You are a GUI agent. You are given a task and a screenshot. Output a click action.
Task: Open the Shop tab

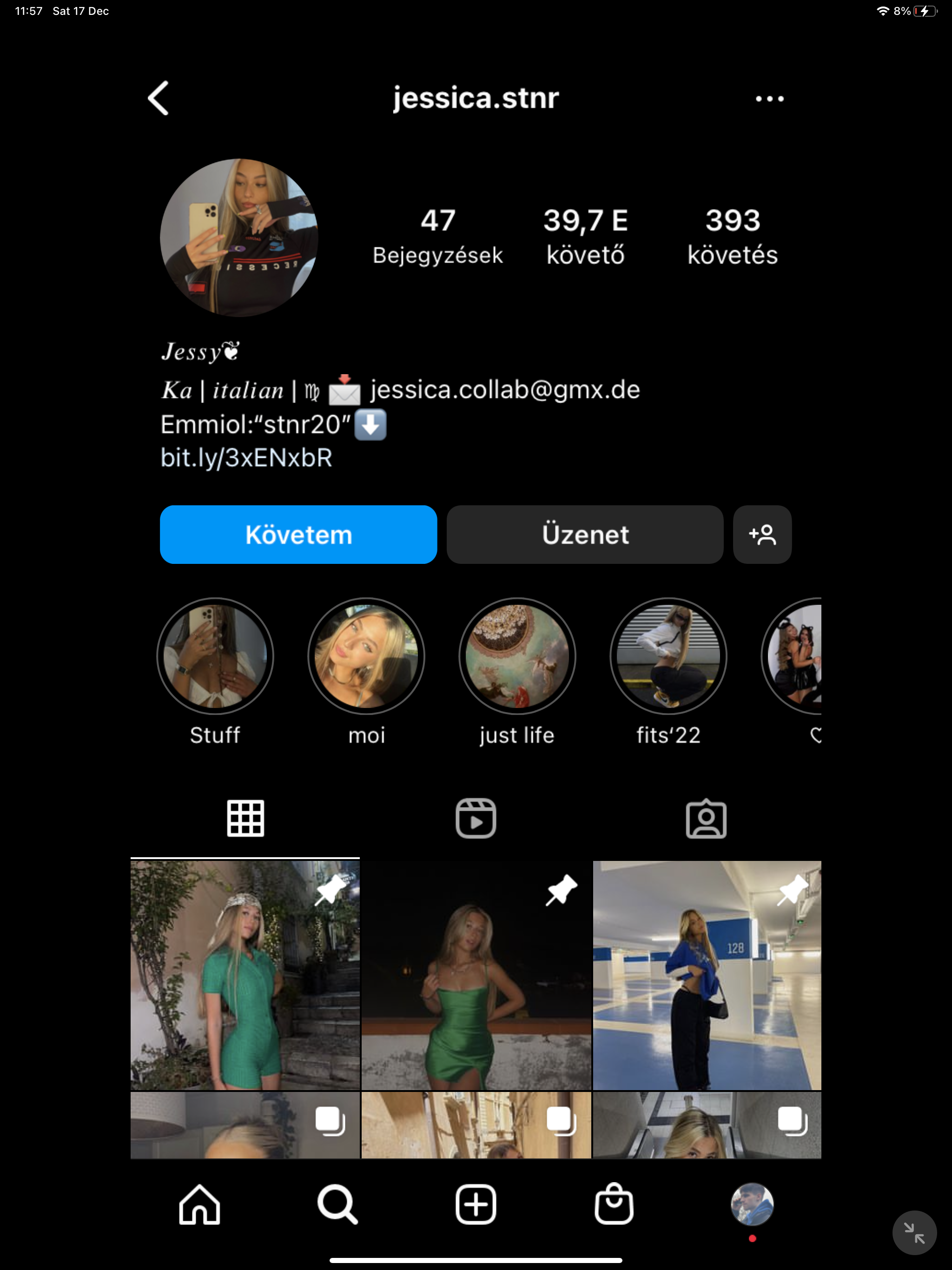tap(614, 1204)
